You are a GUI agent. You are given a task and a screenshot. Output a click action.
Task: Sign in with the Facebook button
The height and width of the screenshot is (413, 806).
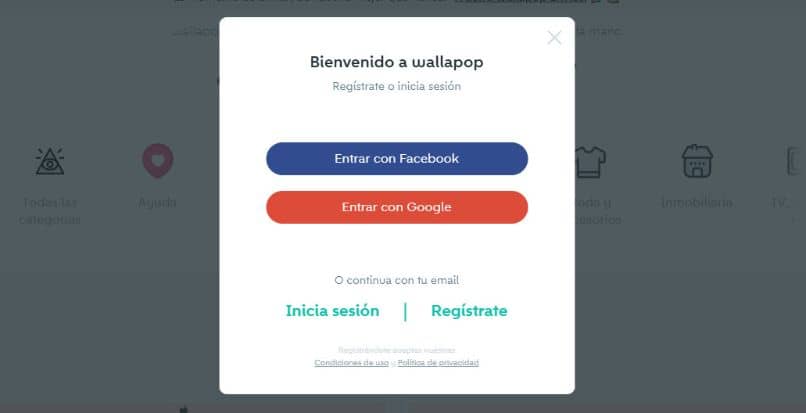coord(396,158)
